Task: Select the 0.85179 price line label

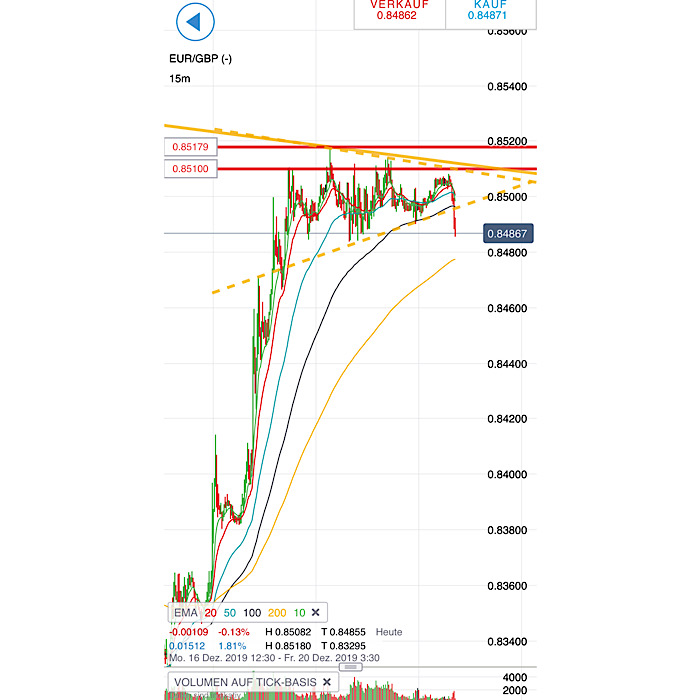Action: [x=190, y=147]
